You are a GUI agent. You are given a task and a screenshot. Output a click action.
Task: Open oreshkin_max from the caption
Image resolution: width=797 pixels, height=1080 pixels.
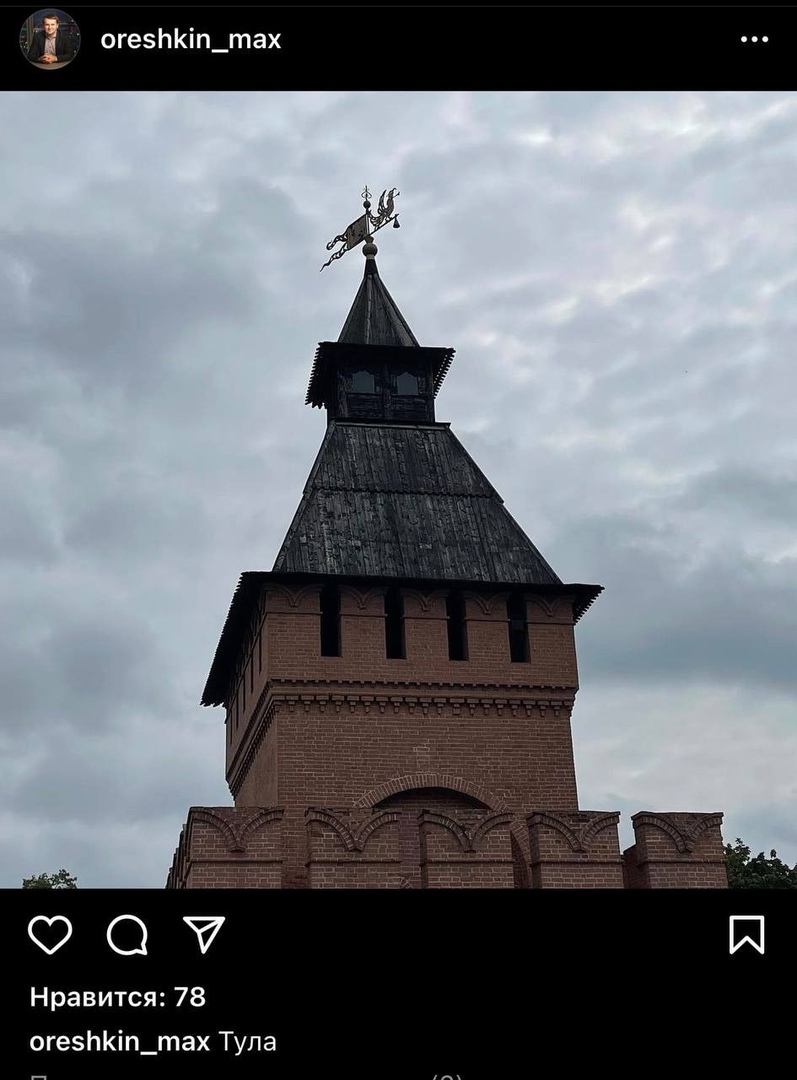click(119, 1041)
